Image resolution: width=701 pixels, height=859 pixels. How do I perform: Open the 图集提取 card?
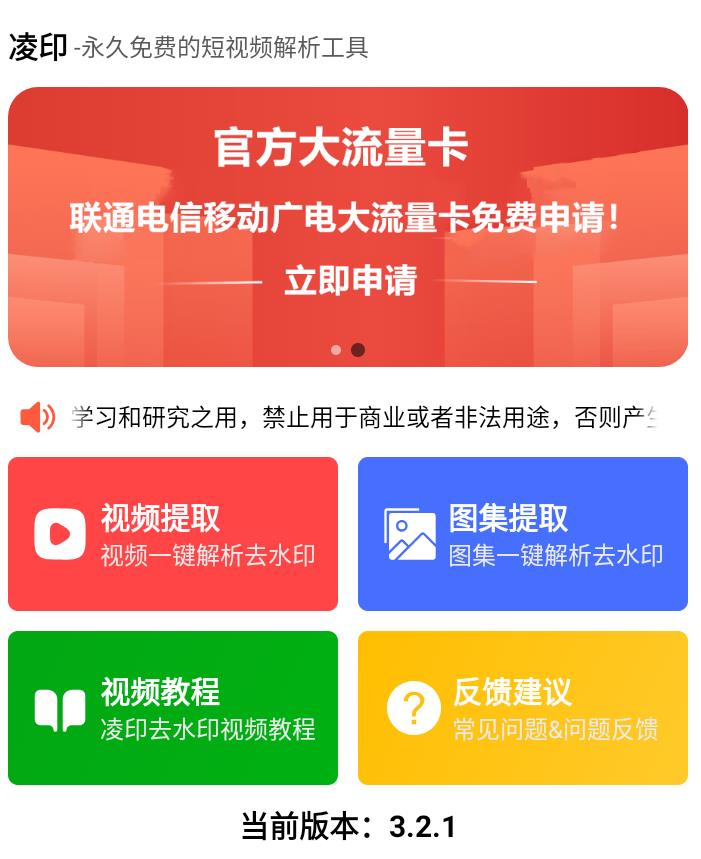(x=522, y=534)
